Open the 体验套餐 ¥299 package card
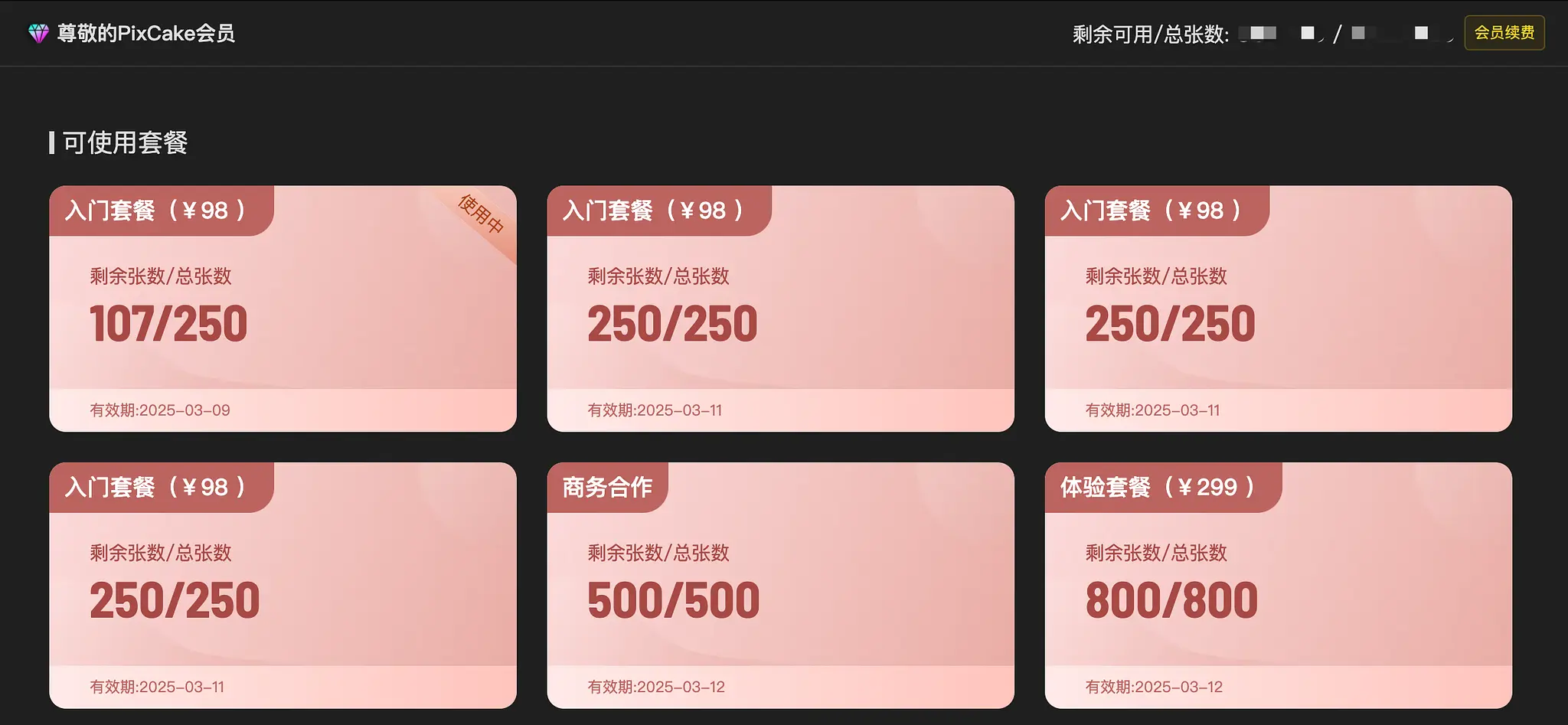The image size is (1568, 725). pyautogui.click(x=1278, y=585)
